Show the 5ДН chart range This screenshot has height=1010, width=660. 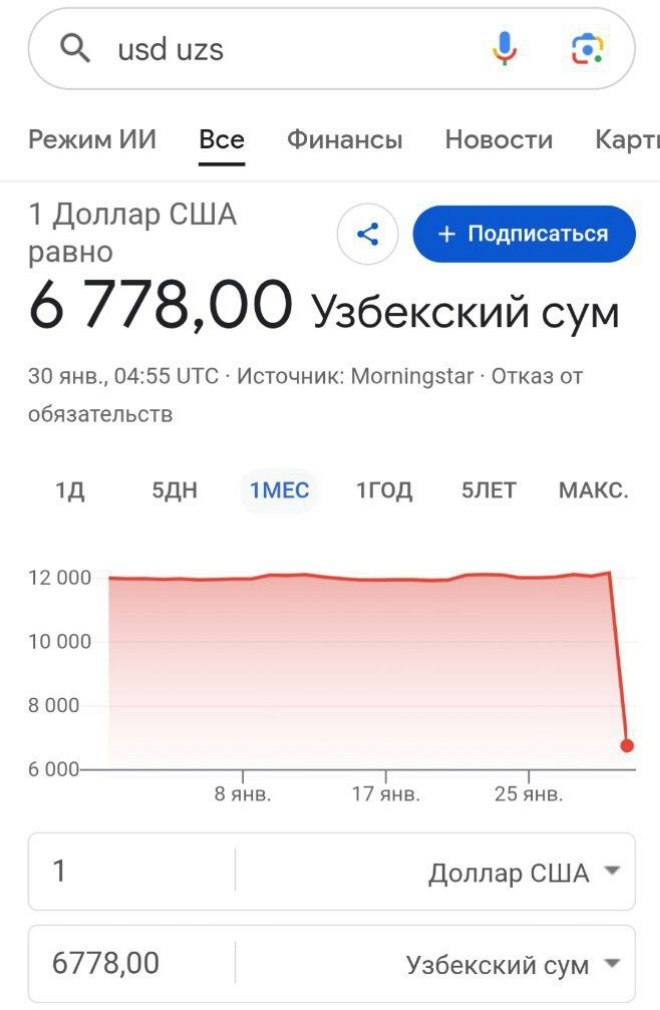[x=175, y=491]
